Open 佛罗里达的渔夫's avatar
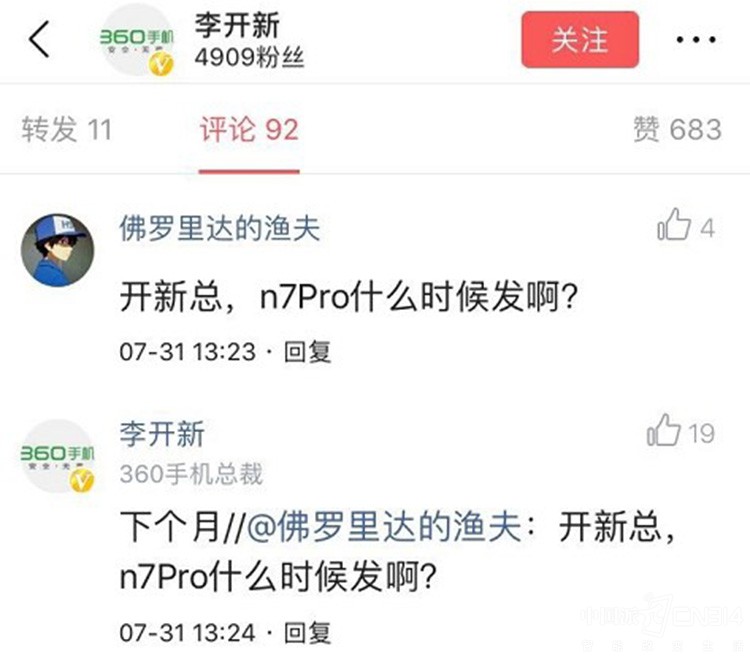Screen dimensions: 750x660 pos(58,248)
